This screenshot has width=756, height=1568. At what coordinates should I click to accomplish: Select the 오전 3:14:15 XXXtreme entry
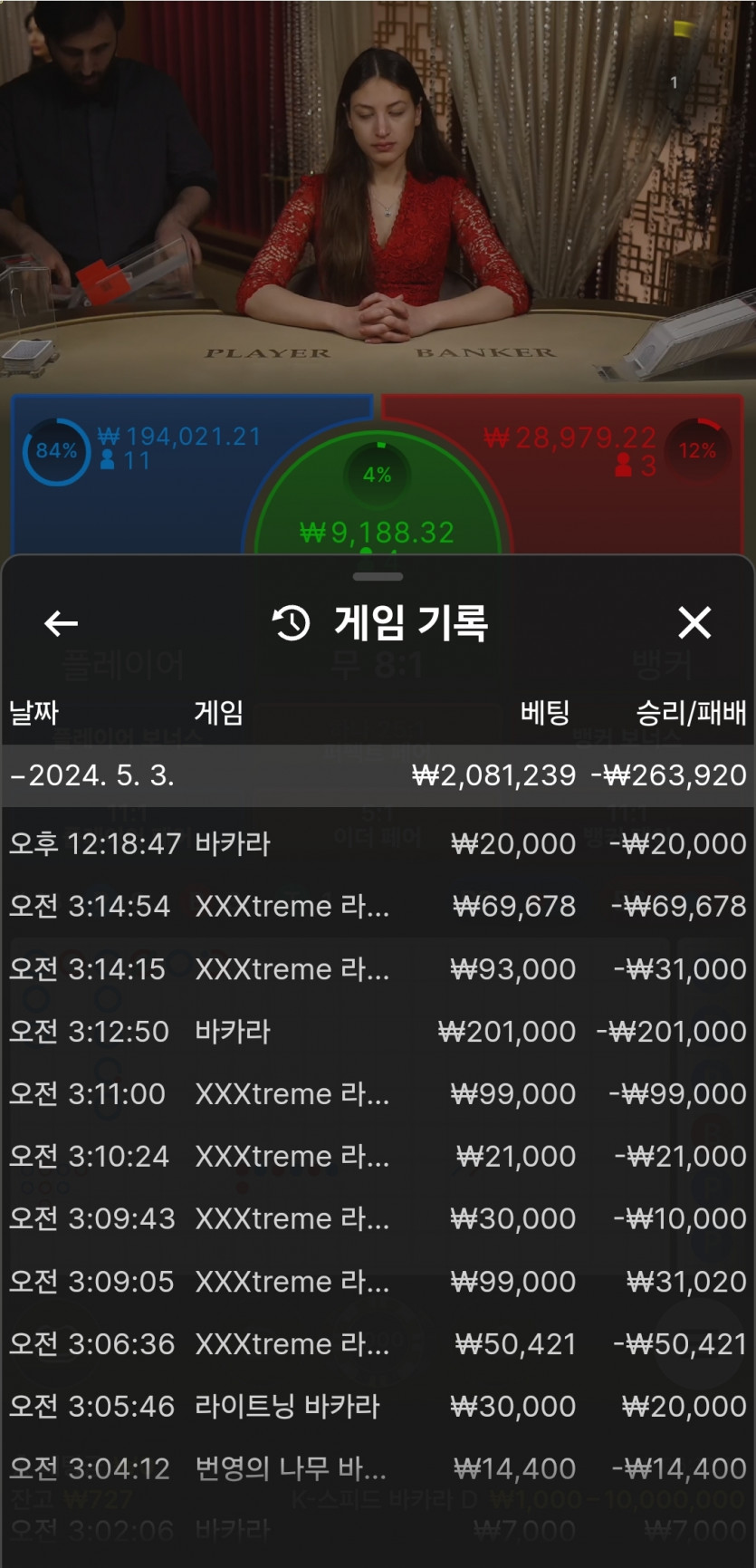378,969
